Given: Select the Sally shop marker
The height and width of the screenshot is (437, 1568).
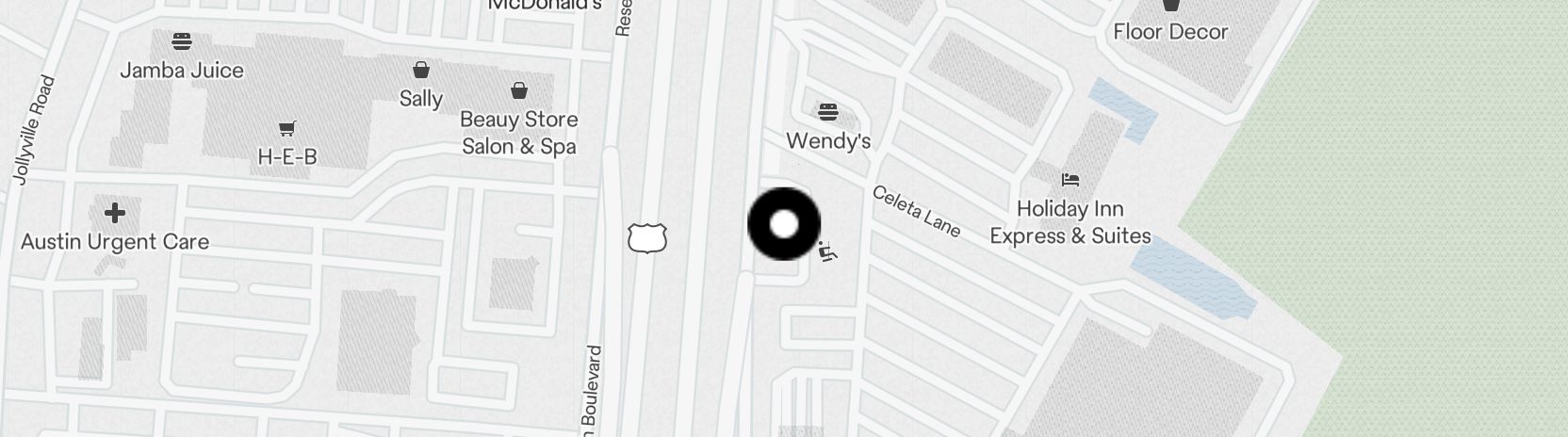Looking at the screenshot, I should [x=420, y=71].
